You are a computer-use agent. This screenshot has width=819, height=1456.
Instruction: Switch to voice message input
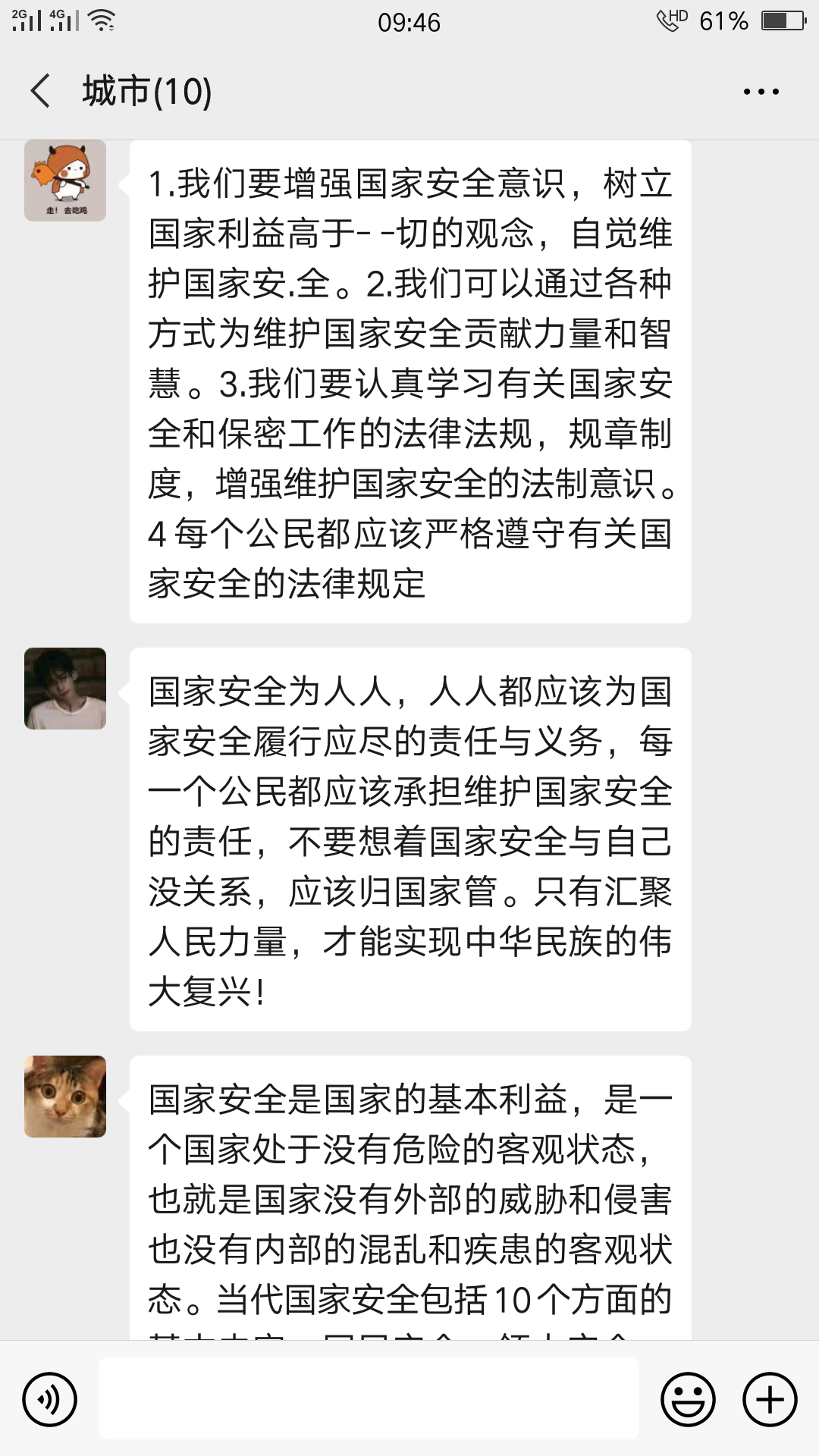click(50, 1399)
